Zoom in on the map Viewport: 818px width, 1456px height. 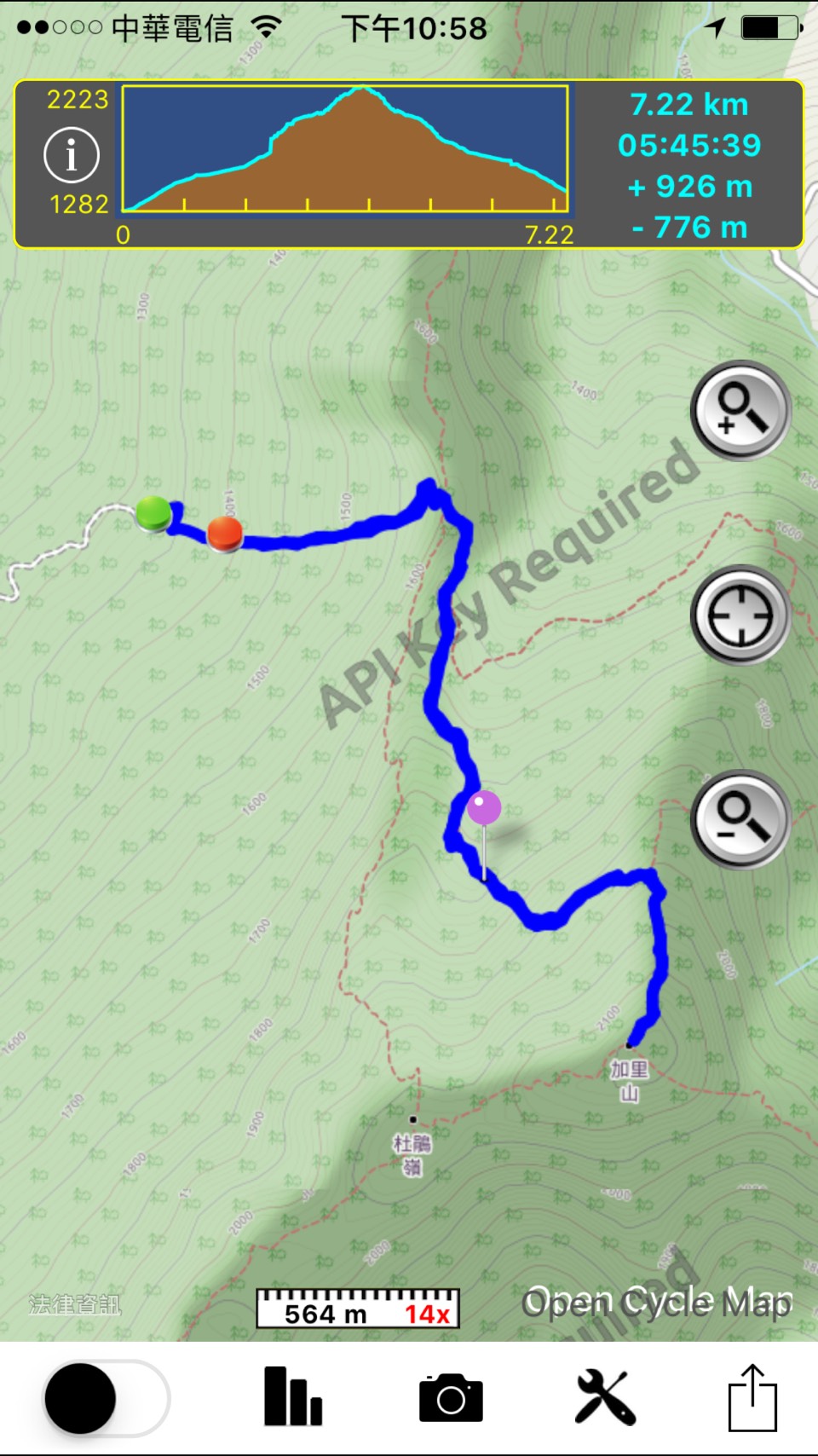(x=740, y=410)
